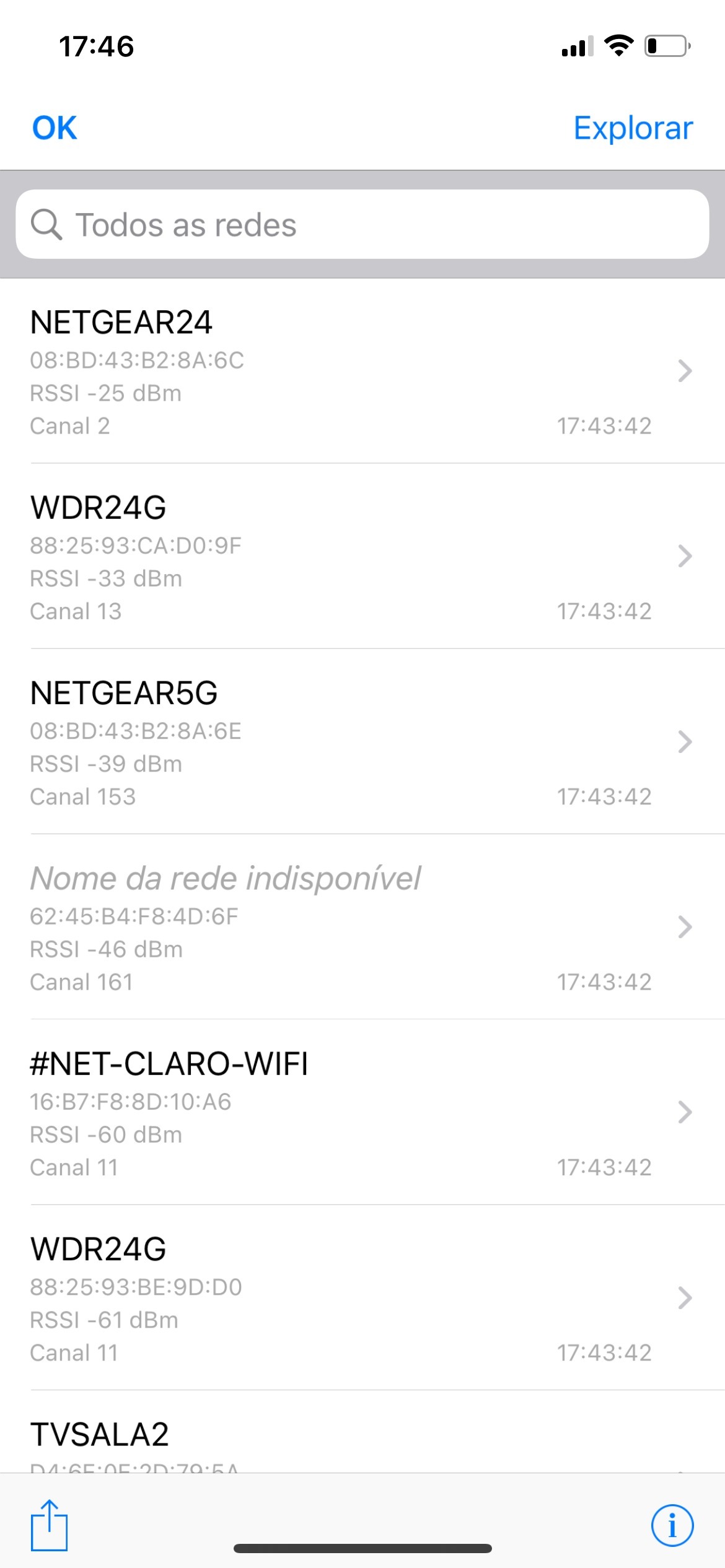This screenshot has height=1568, width=725.
Task: Tap the Explorar button
Action: [633, 128]
